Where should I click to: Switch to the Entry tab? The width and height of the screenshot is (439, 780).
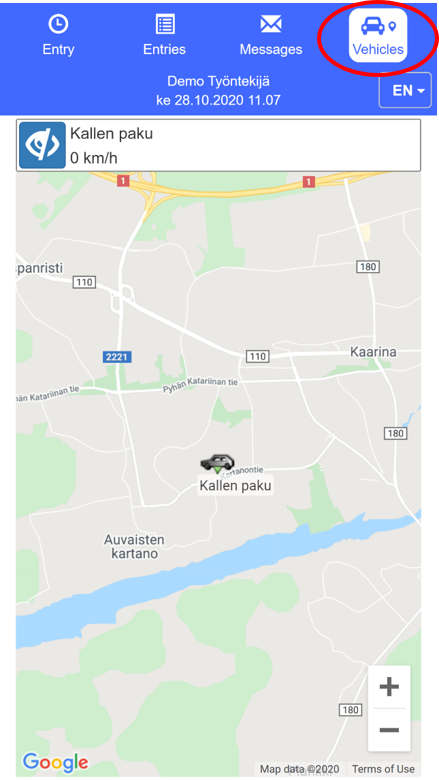[58, 35]
